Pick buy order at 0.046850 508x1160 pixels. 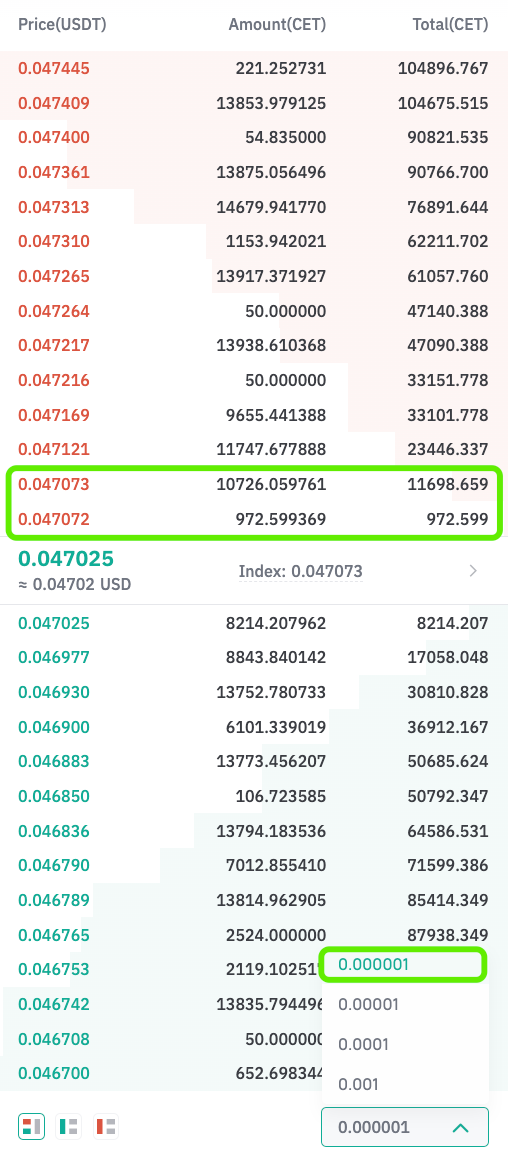(x=254, y=796)
